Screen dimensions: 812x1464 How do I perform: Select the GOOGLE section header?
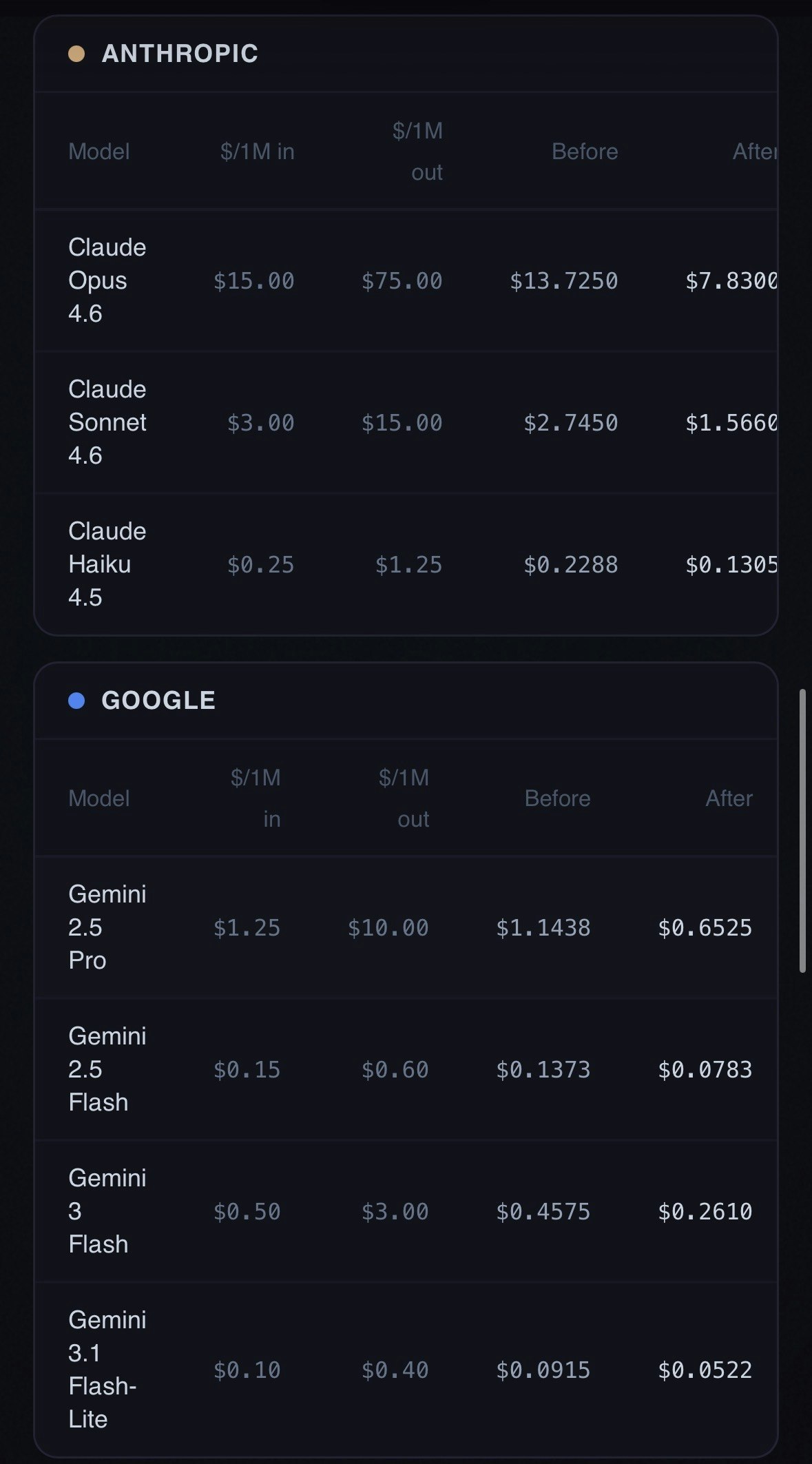(158, 700)
